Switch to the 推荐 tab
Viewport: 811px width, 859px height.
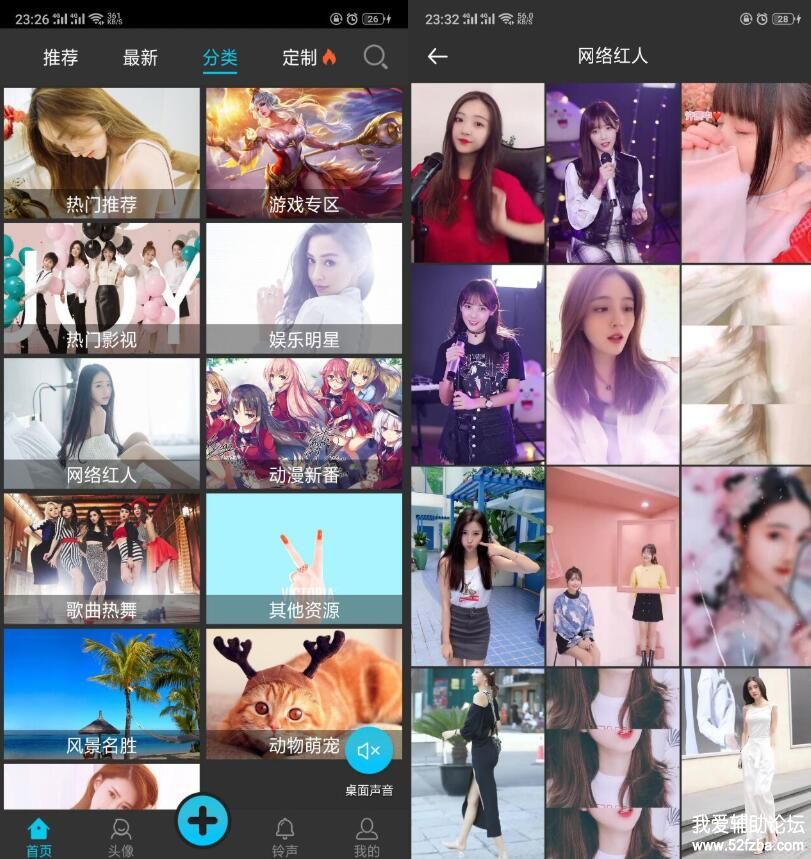click(x=60, y=58)
